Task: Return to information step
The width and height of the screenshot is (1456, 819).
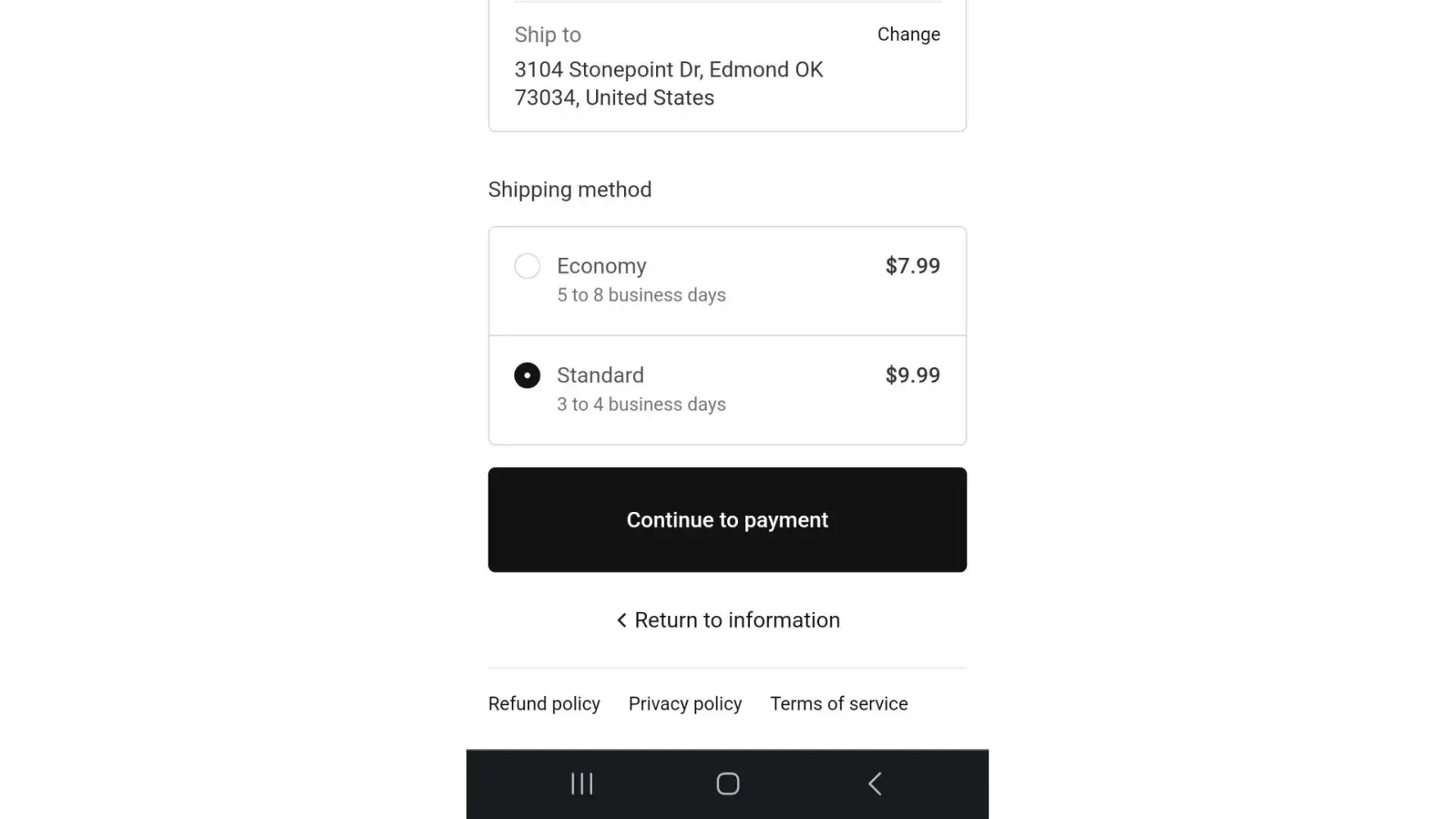Action: coord(727,620)
